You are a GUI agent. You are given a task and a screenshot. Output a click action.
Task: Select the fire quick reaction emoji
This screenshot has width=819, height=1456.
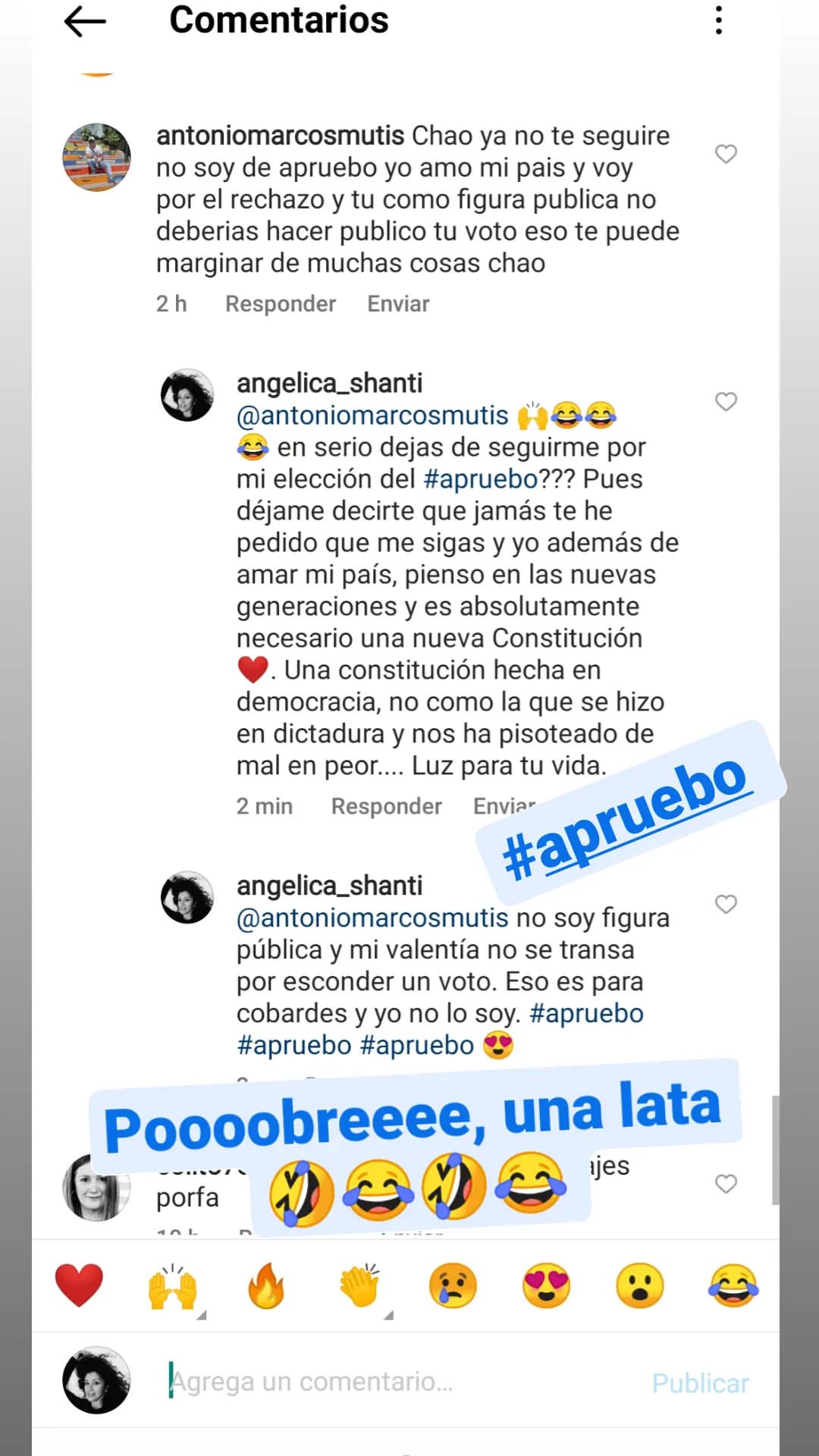point(265,1285)
